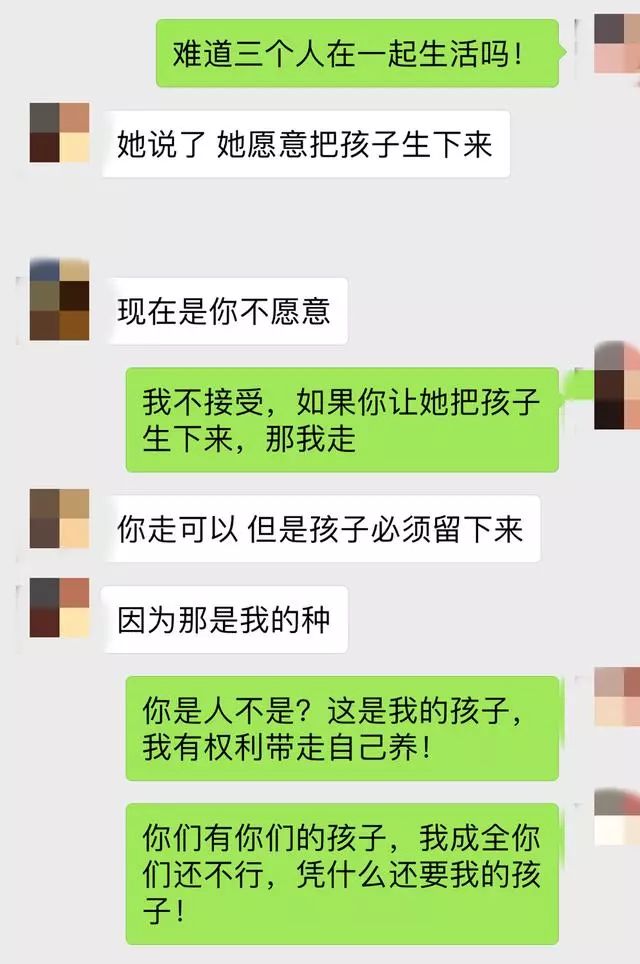Tap own avatar next to 我不接受 message
640x964 pixels.
tap(617, 386)
